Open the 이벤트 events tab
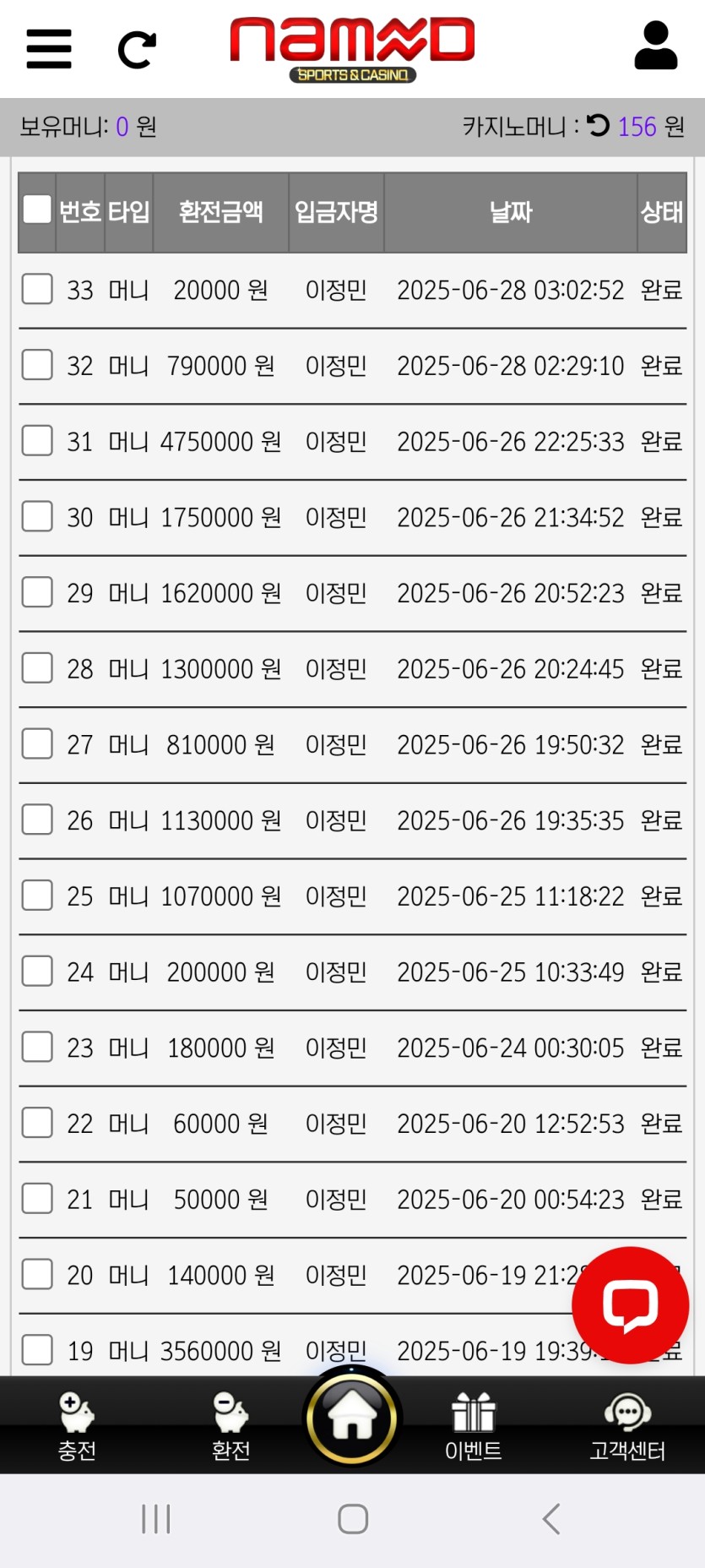This screenshot has height=1568, width=705. [x=473, y=1426]
